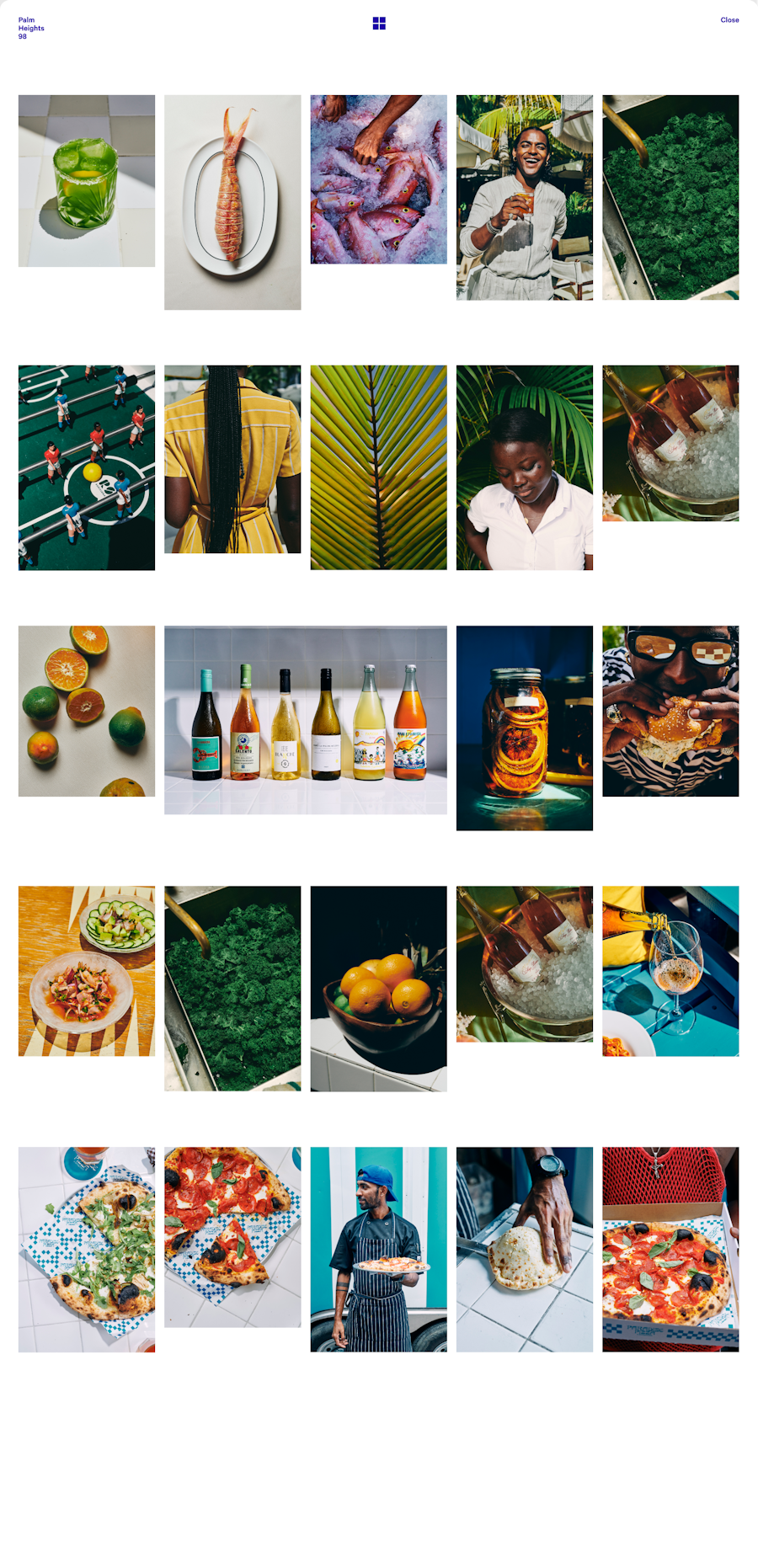Open the jar of orange slices photo
758x1568 pixels.
coord(525,728)
